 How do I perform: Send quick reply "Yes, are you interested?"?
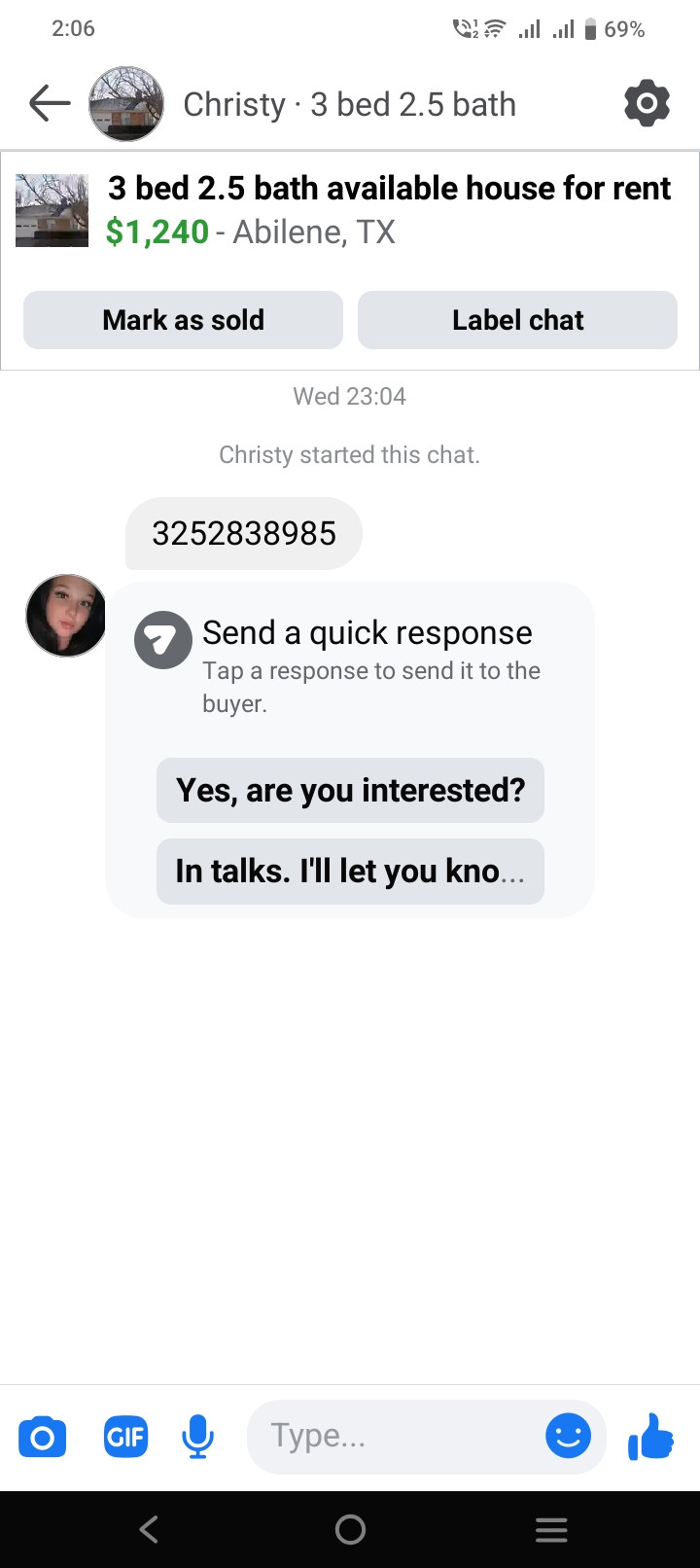350,790
